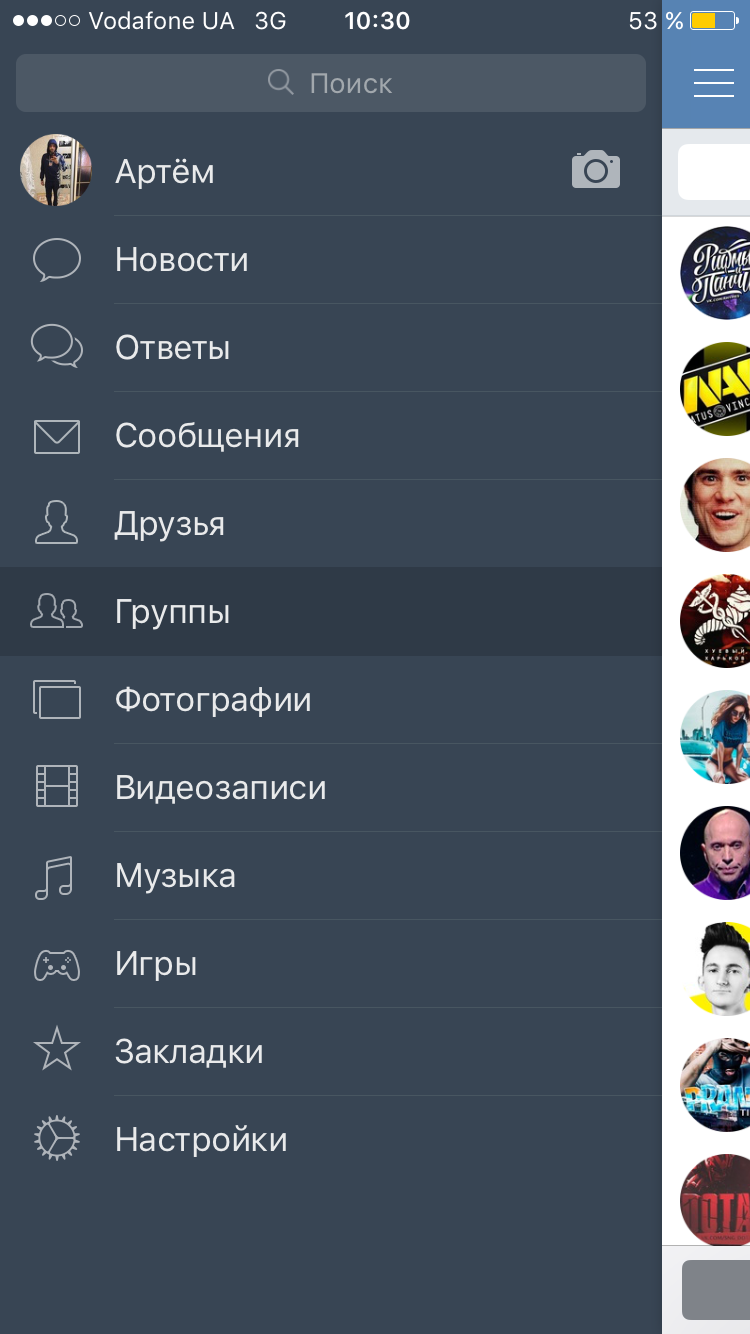
Task: Open Друзья friends list
Action: point(170,524)
